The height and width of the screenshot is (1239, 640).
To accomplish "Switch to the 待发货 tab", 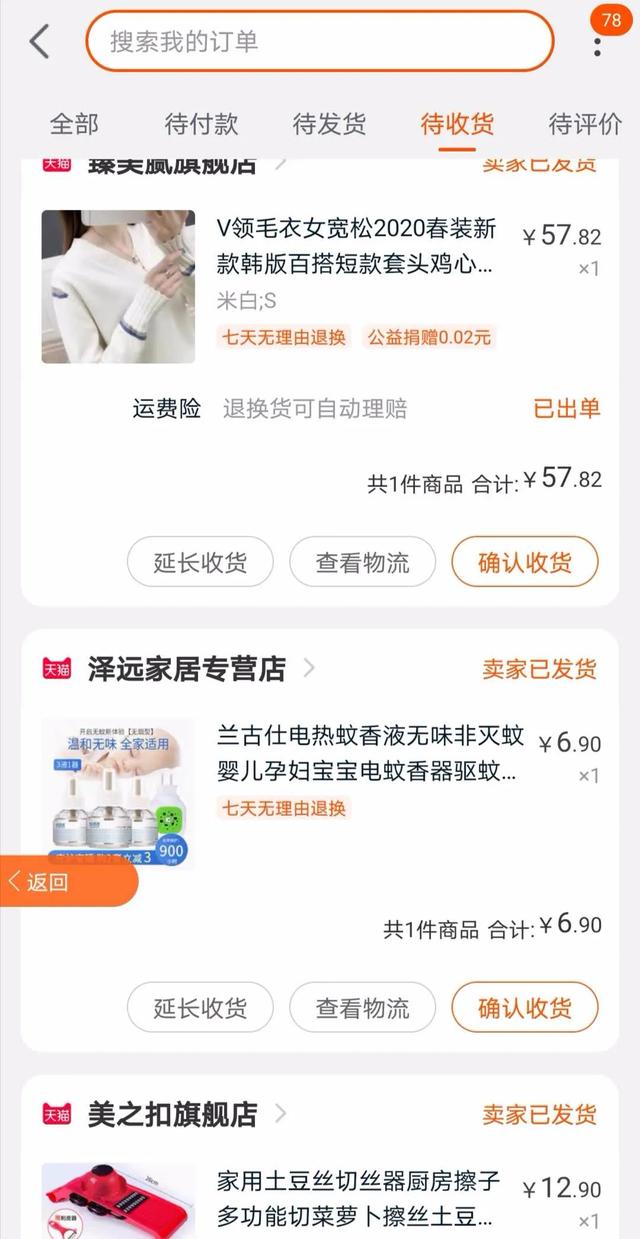I will point(329,125).
